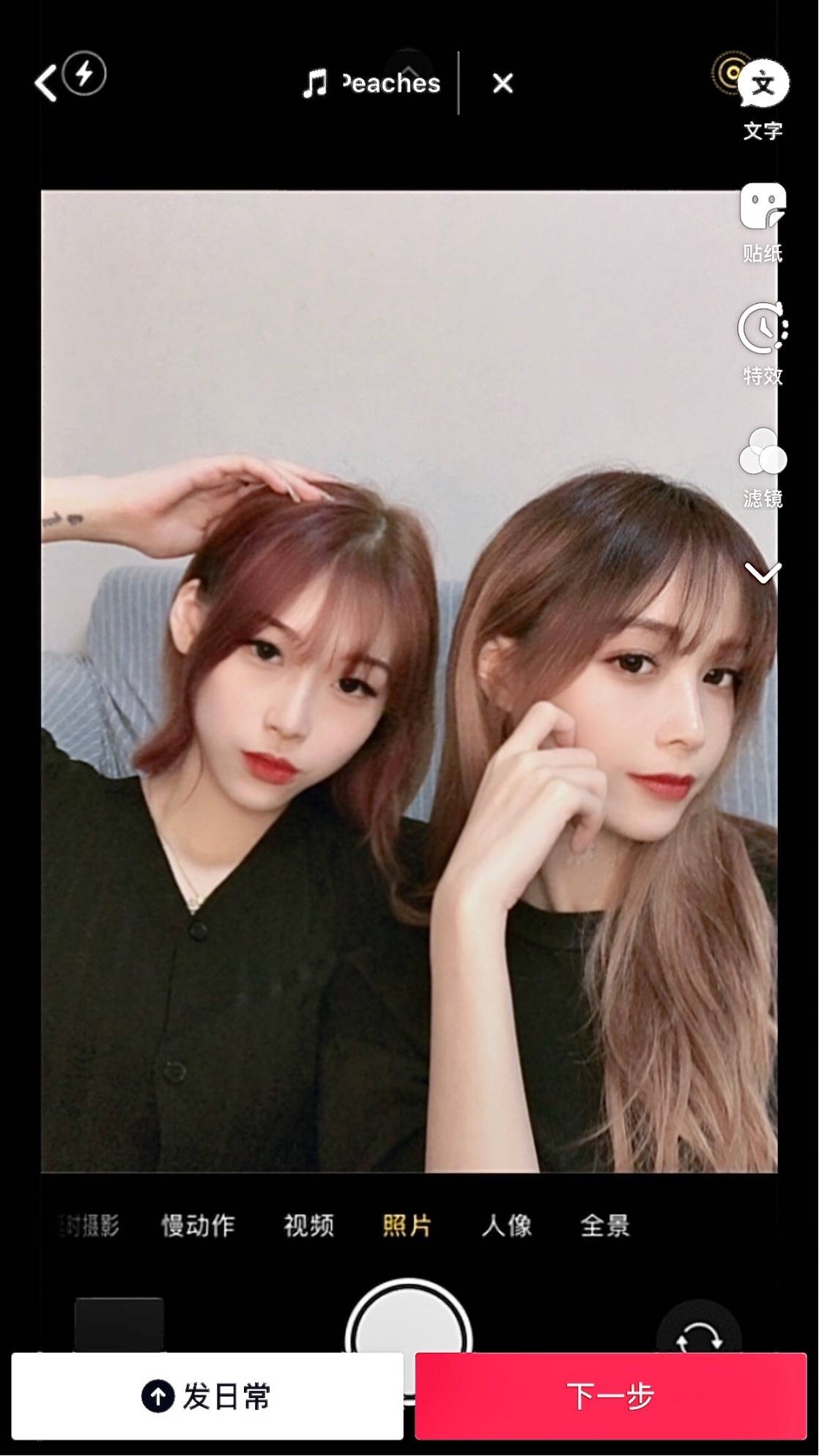
Task: Expand more editing tools with the chevron
Action: [x=763, y=572]
